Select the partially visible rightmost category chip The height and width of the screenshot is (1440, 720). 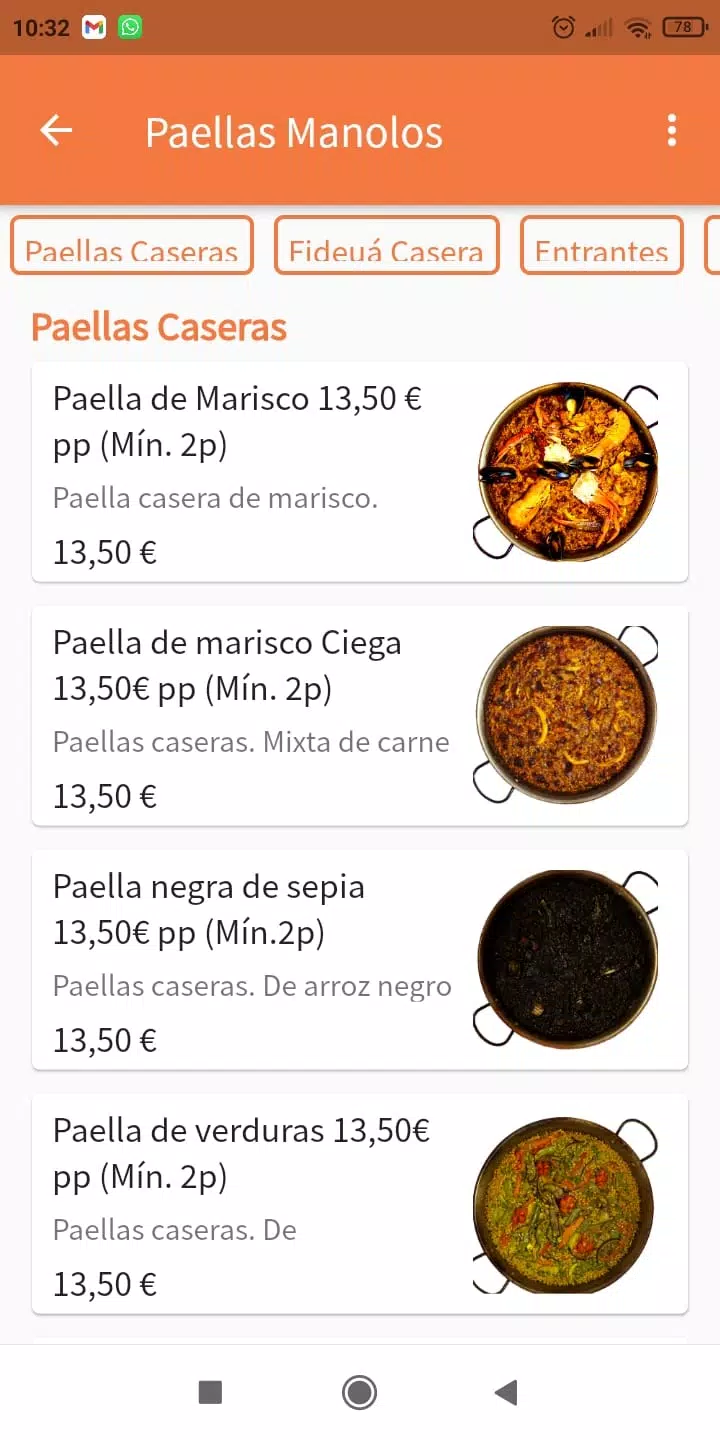pyautogui.click(x=714, y=245)
